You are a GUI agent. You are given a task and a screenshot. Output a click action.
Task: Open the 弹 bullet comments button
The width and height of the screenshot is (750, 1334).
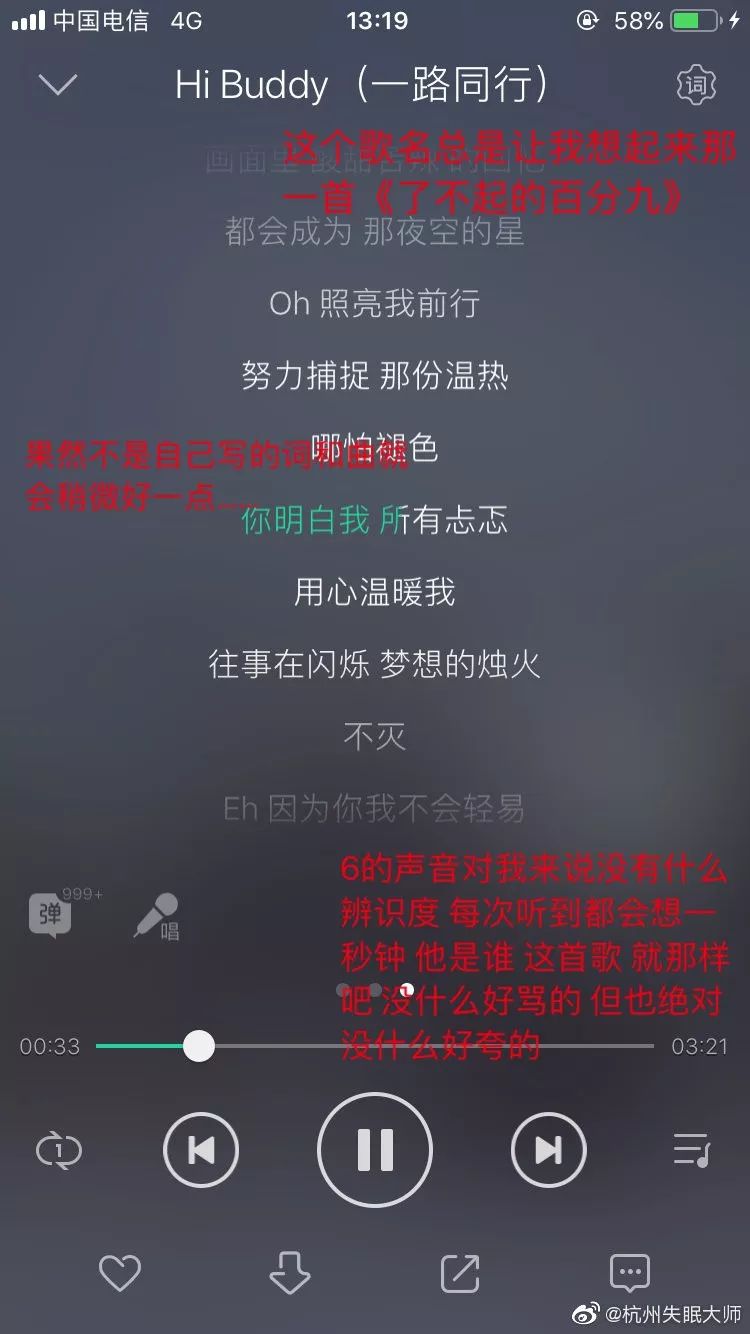52,914
